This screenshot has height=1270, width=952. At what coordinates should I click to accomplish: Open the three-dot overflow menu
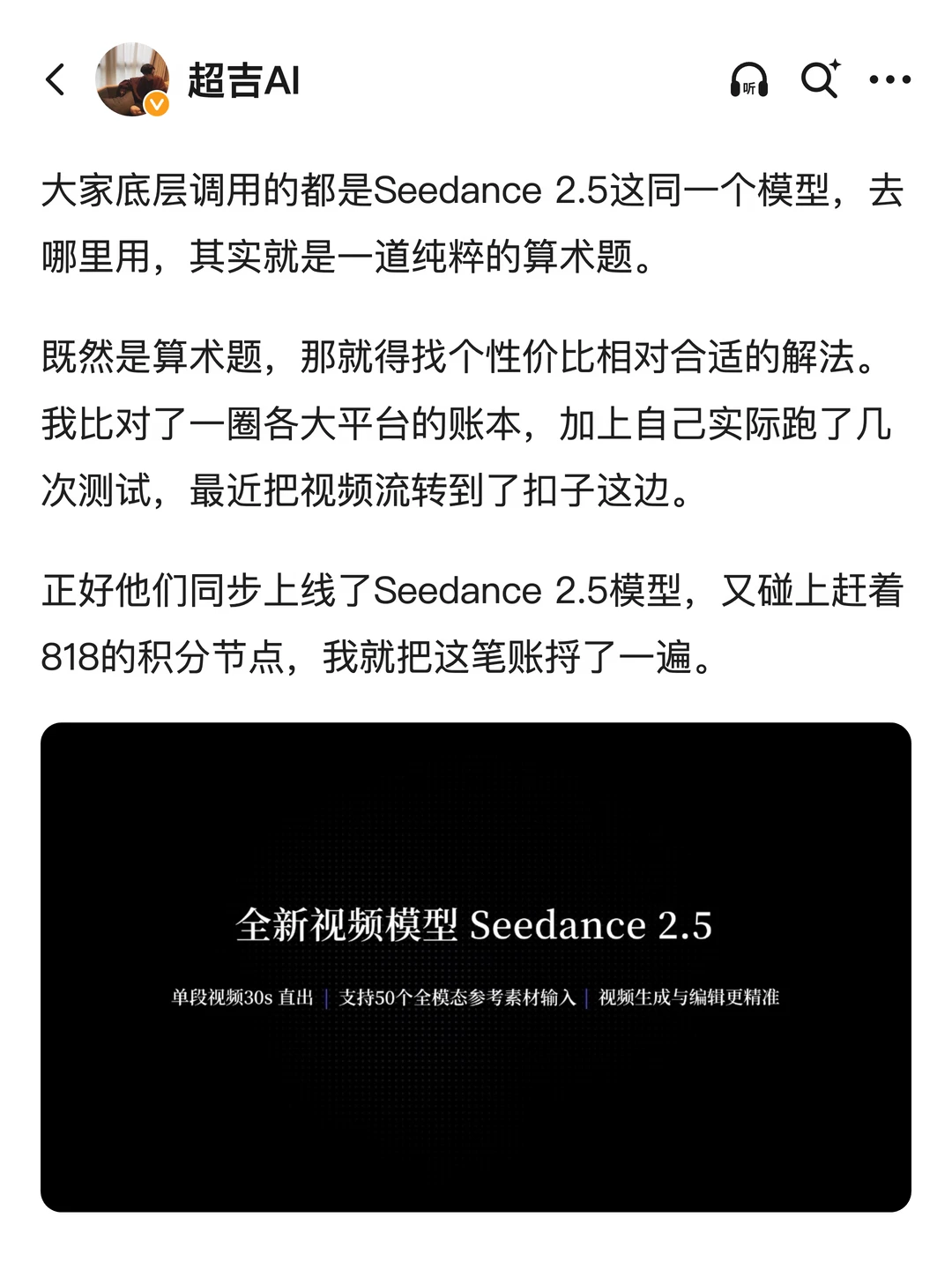pos(889,80)
